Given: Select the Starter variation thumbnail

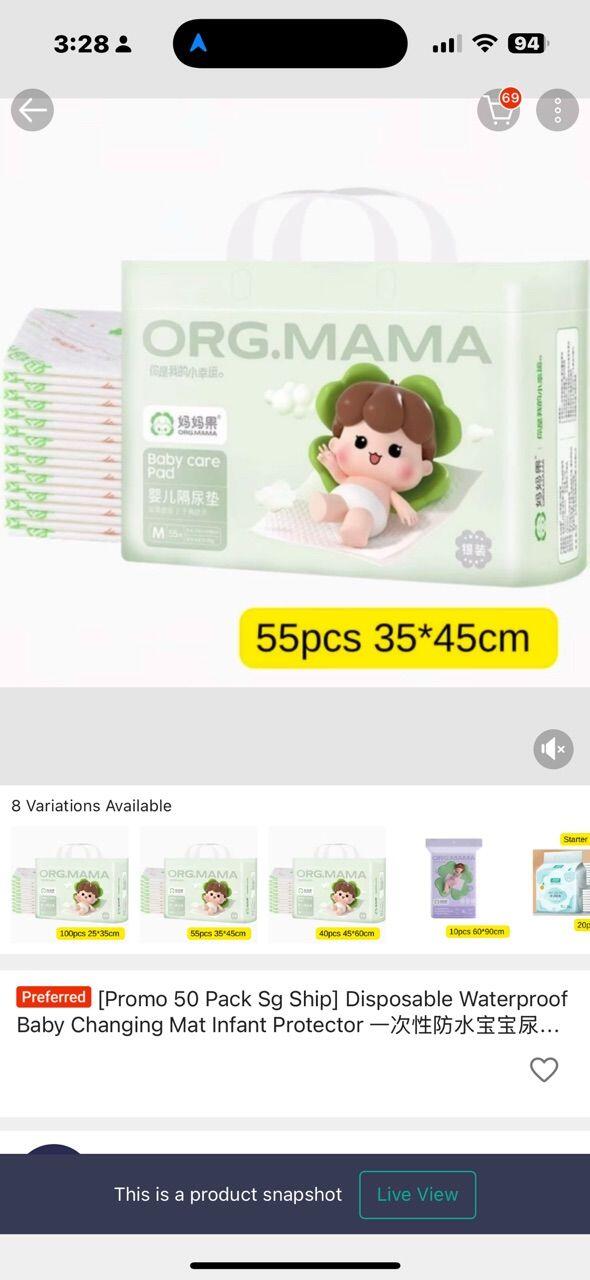Looking at the screenshot, I should [558, 884].
